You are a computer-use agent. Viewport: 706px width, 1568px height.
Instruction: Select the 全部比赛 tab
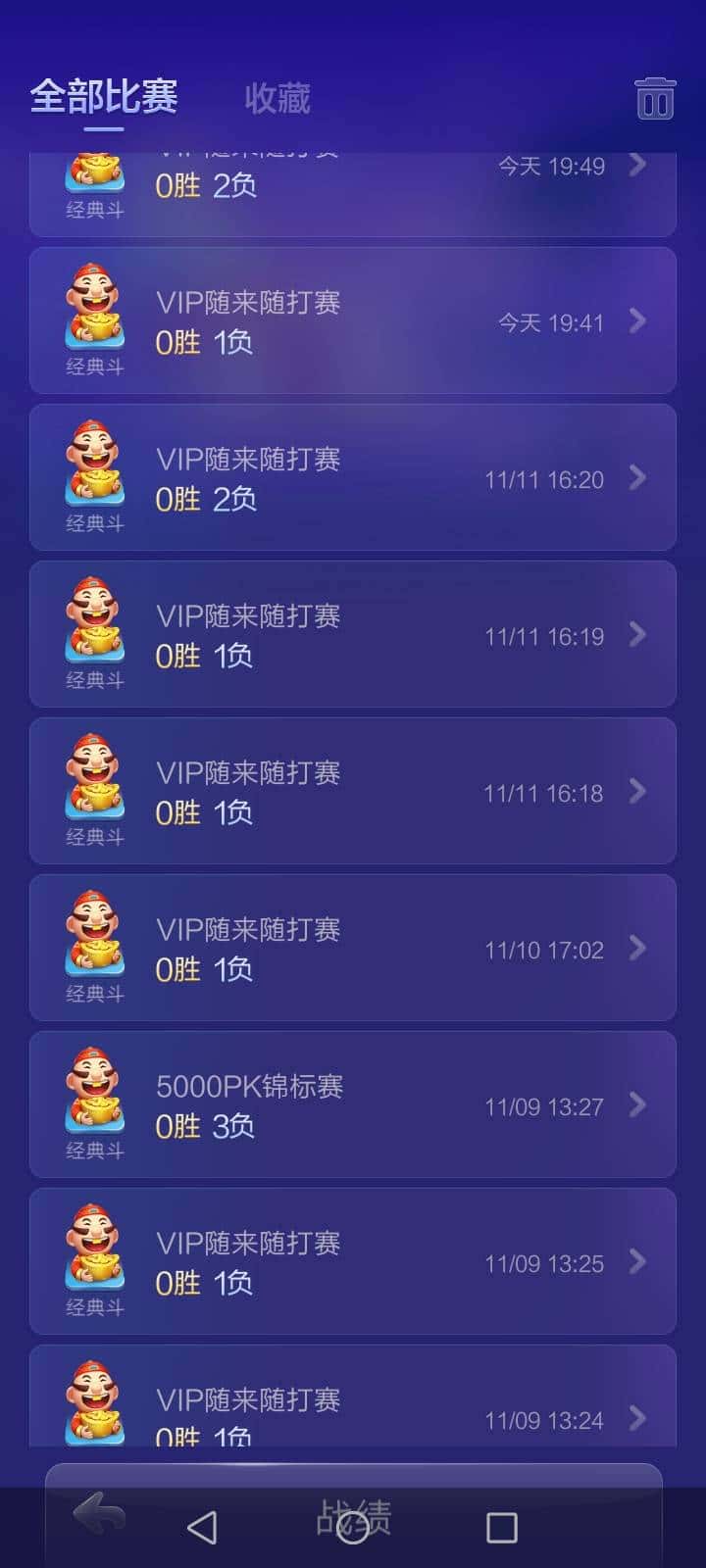106,98
